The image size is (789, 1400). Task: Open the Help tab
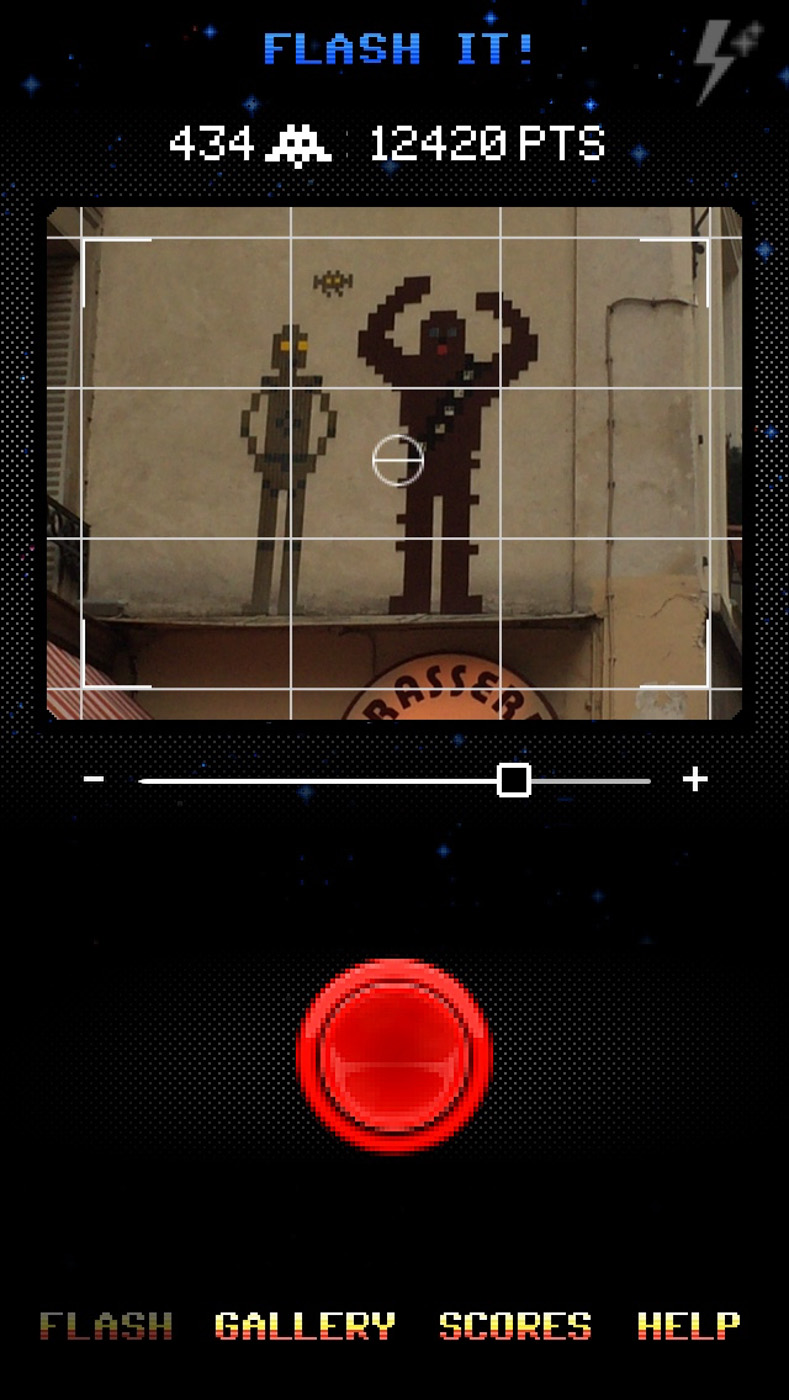click(x=689, y=1326)
